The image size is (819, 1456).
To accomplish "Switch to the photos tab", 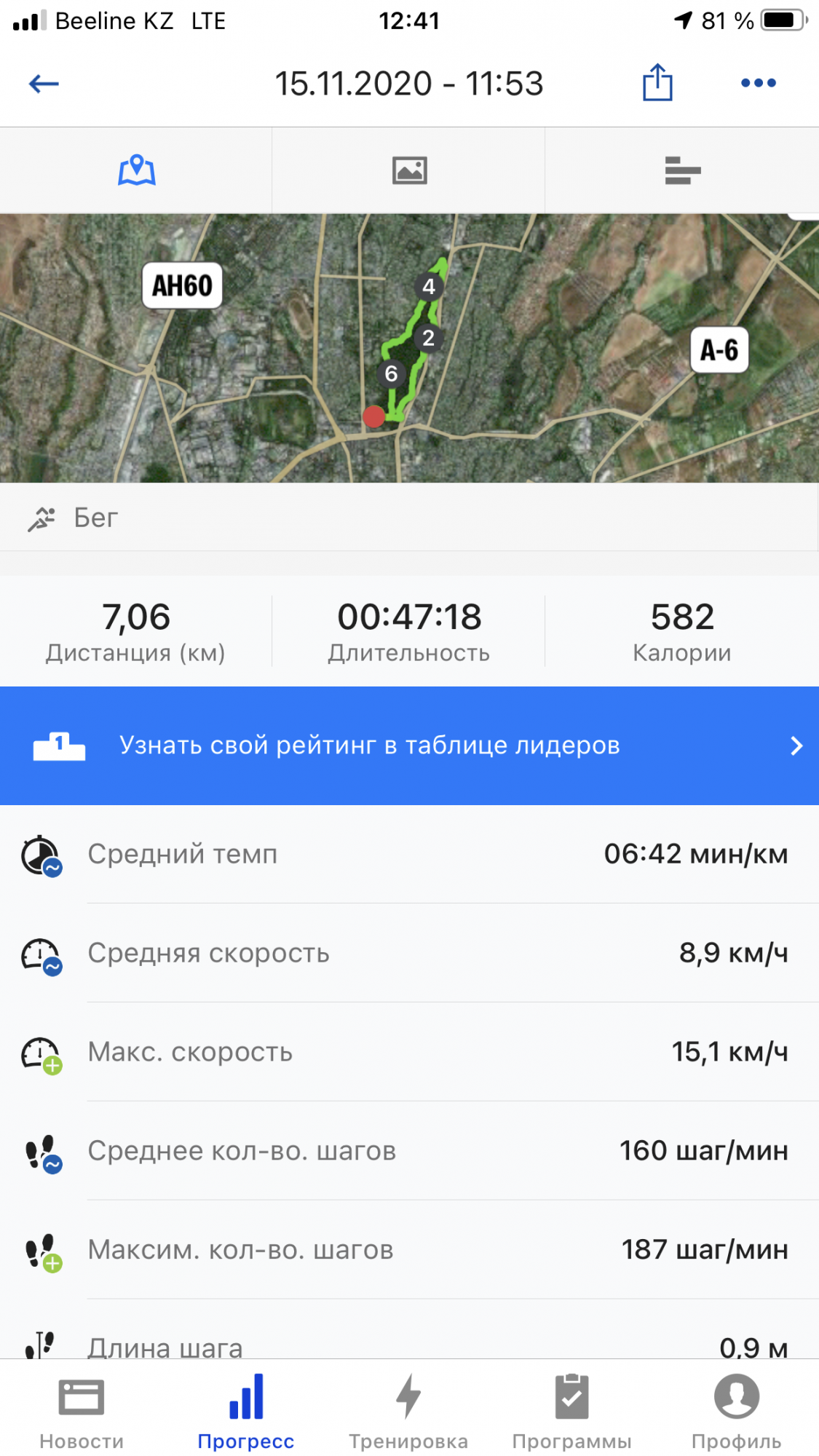I will pos(409,171).
